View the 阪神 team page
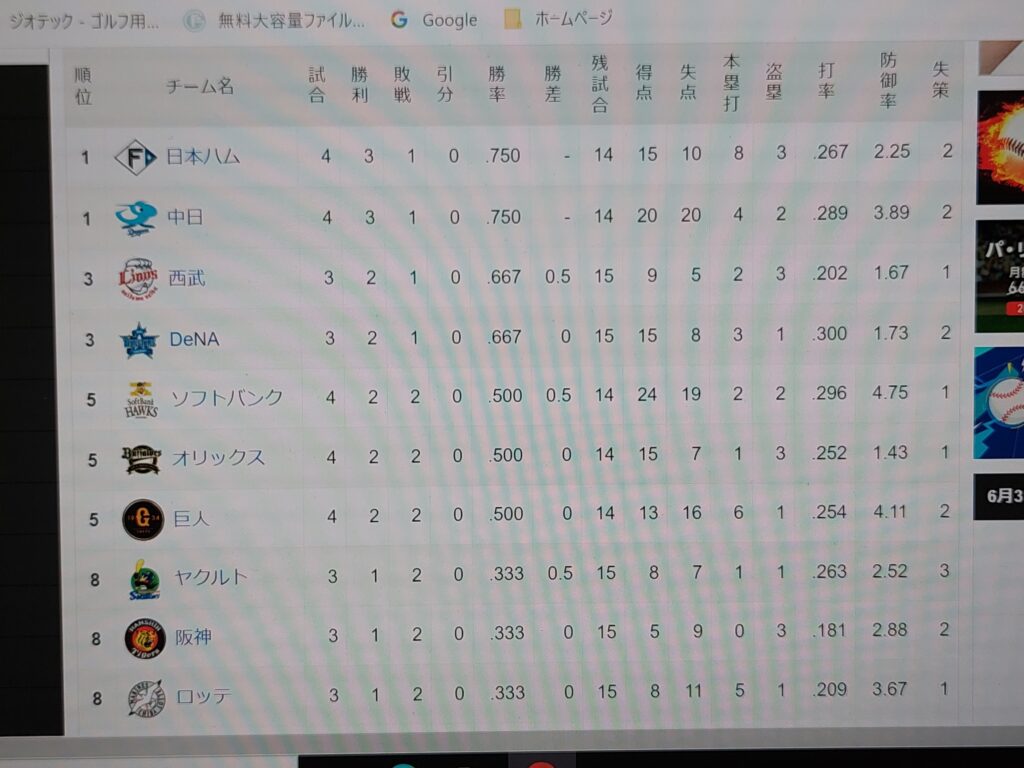The height and width of the screenshot is (768, 1024). 193,637
